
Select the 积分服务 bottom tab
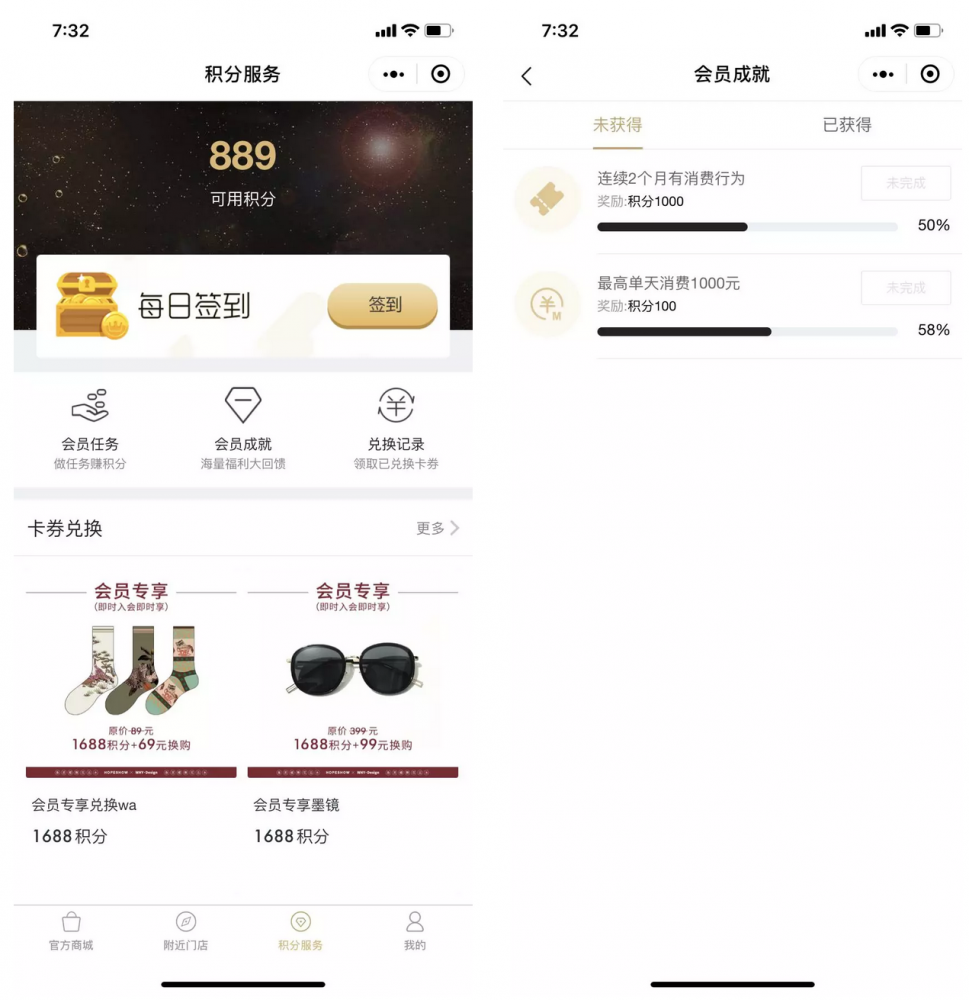tap(300, 931)
